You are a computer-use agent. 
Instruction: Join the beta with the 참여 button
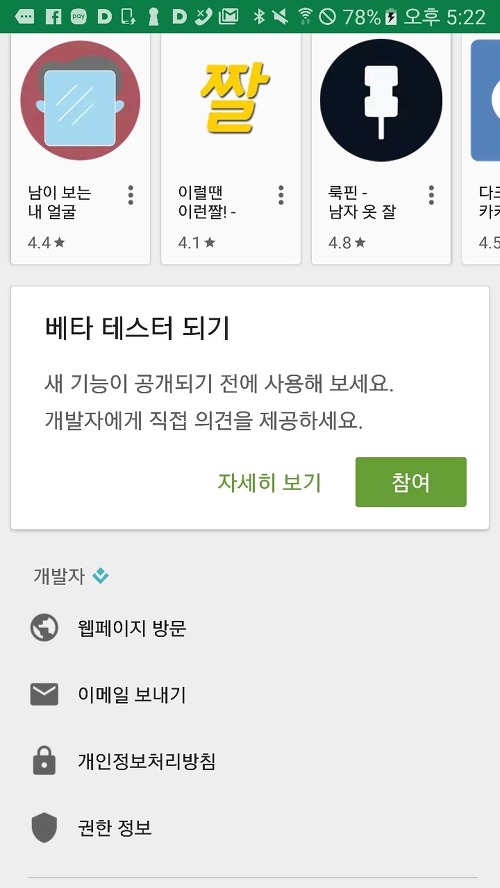coord(411,482)
